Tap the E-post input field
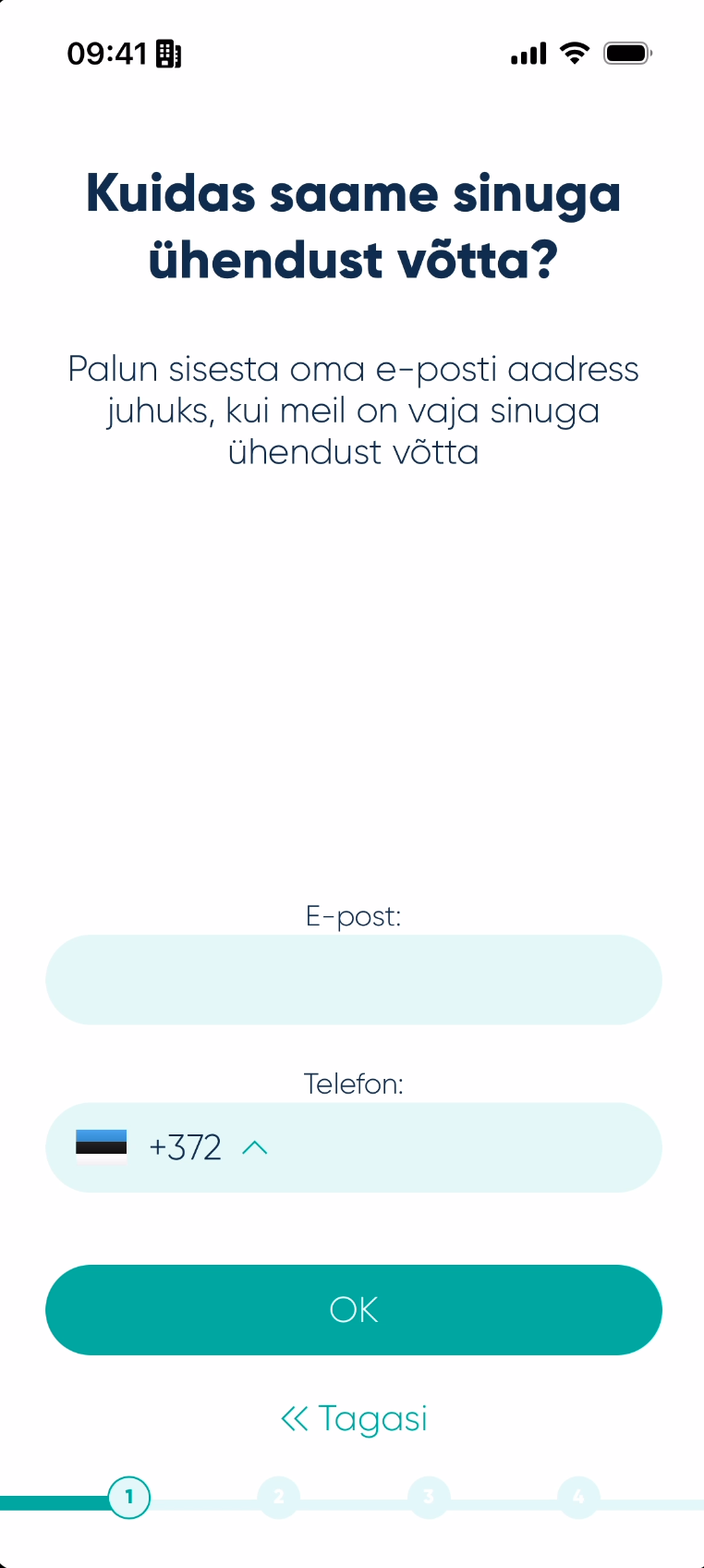The height and width of the screenshot is (1568, 704). coord(353,979)
